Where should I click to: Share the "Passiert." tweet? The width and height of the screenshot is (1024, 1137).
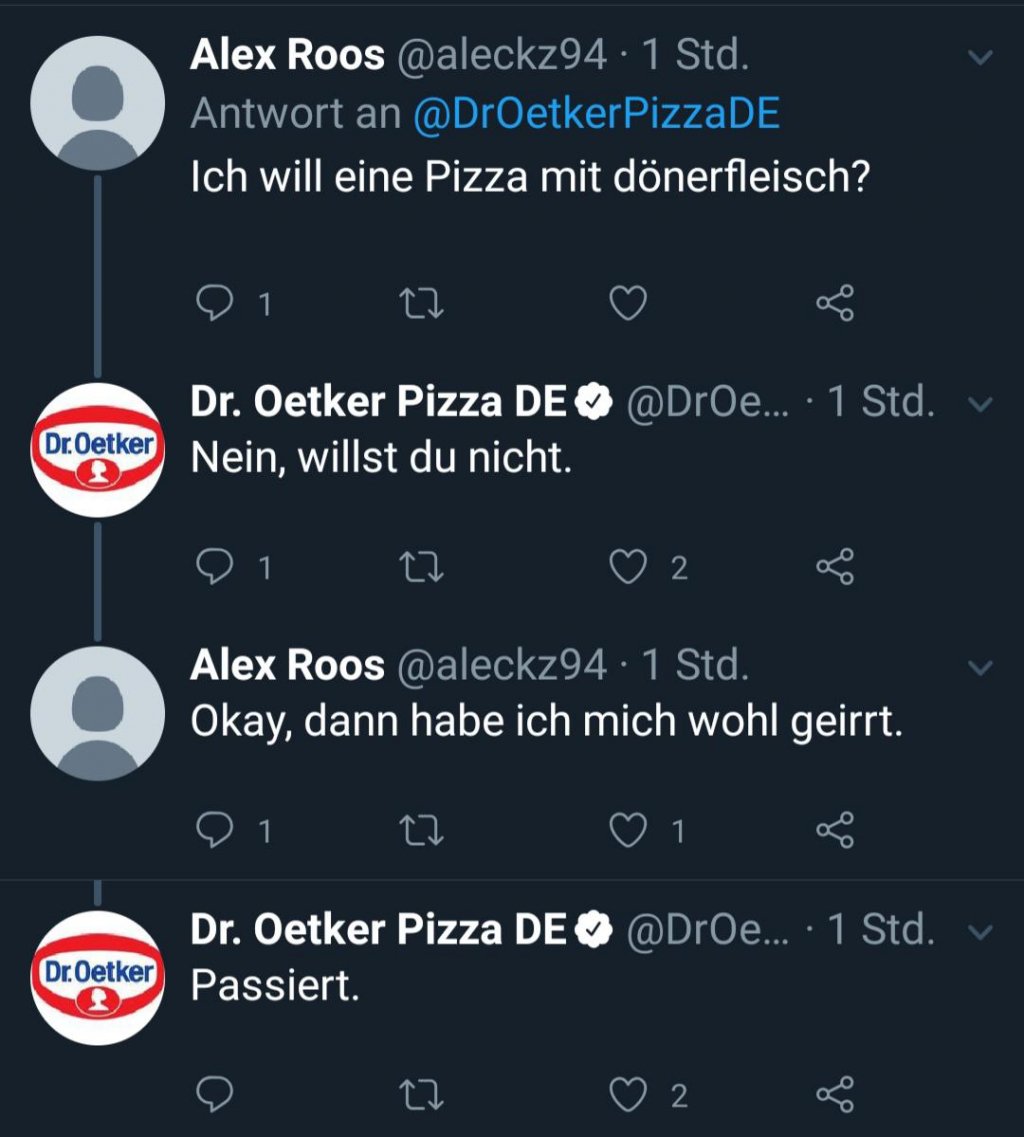pos(835,1094)
